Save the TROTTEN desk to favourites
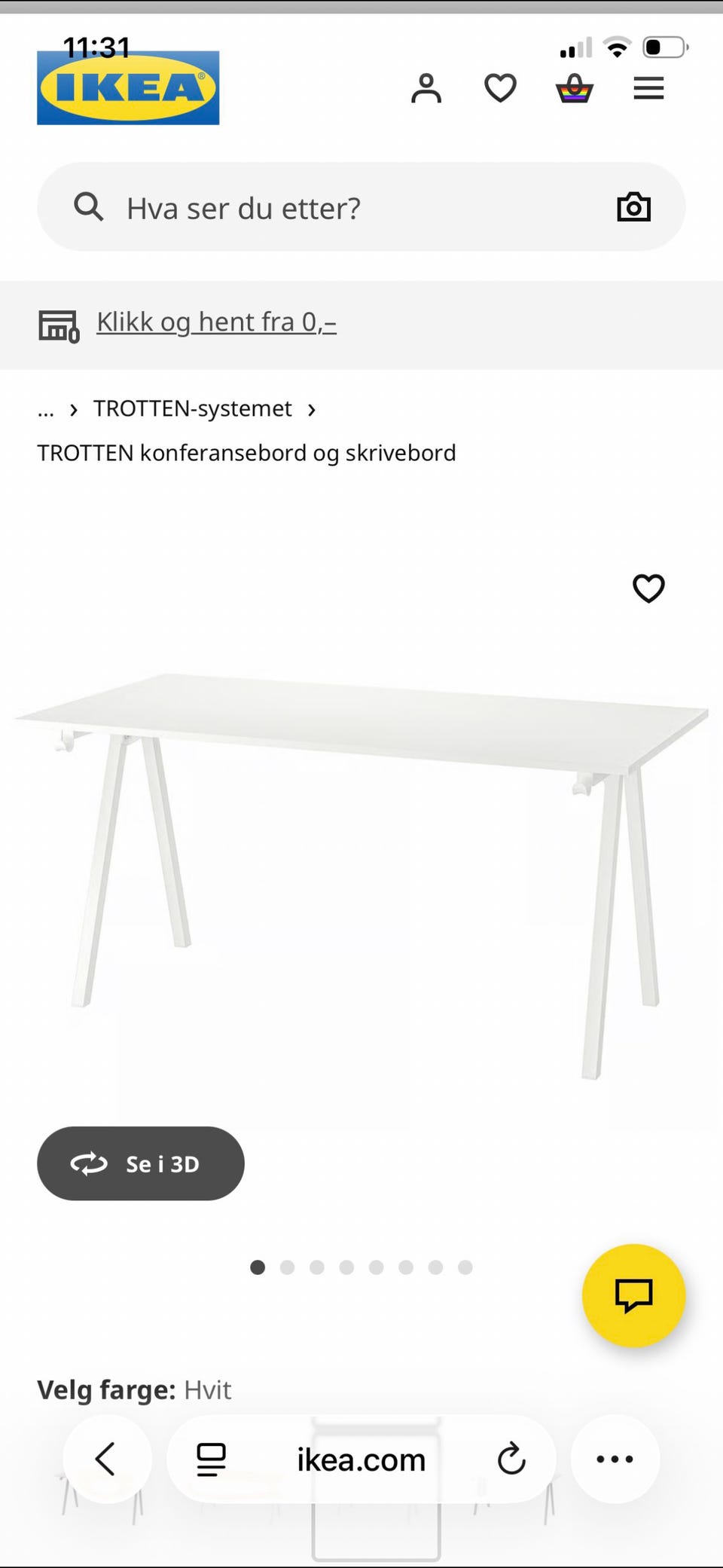This screenshot has height=1568, width=723. [648, 588]
